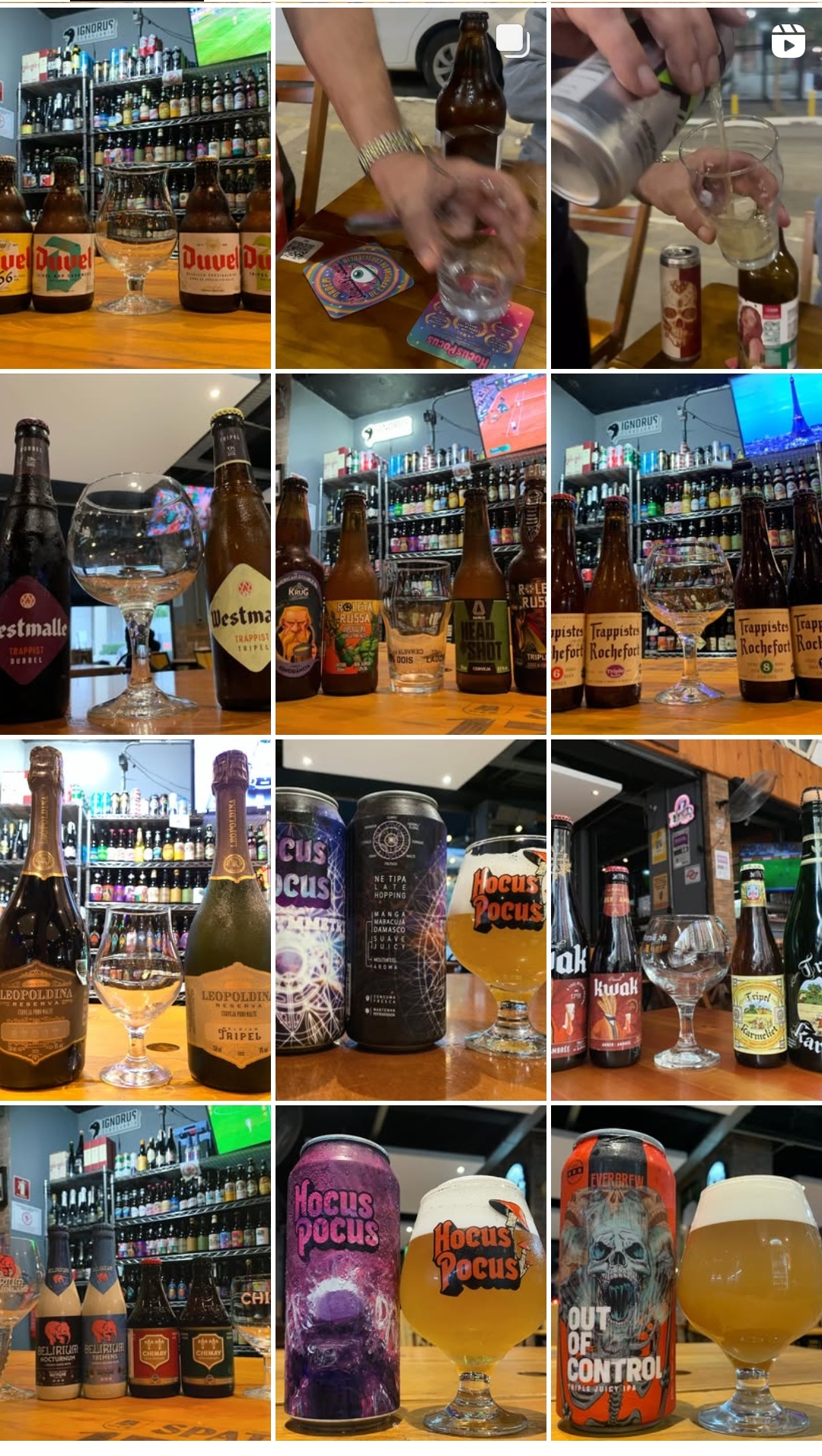Open the Leopoldina Tripel bottles post
This screenshot has height=1456, width=822.
pyautogui.click(x=135, y=919)
